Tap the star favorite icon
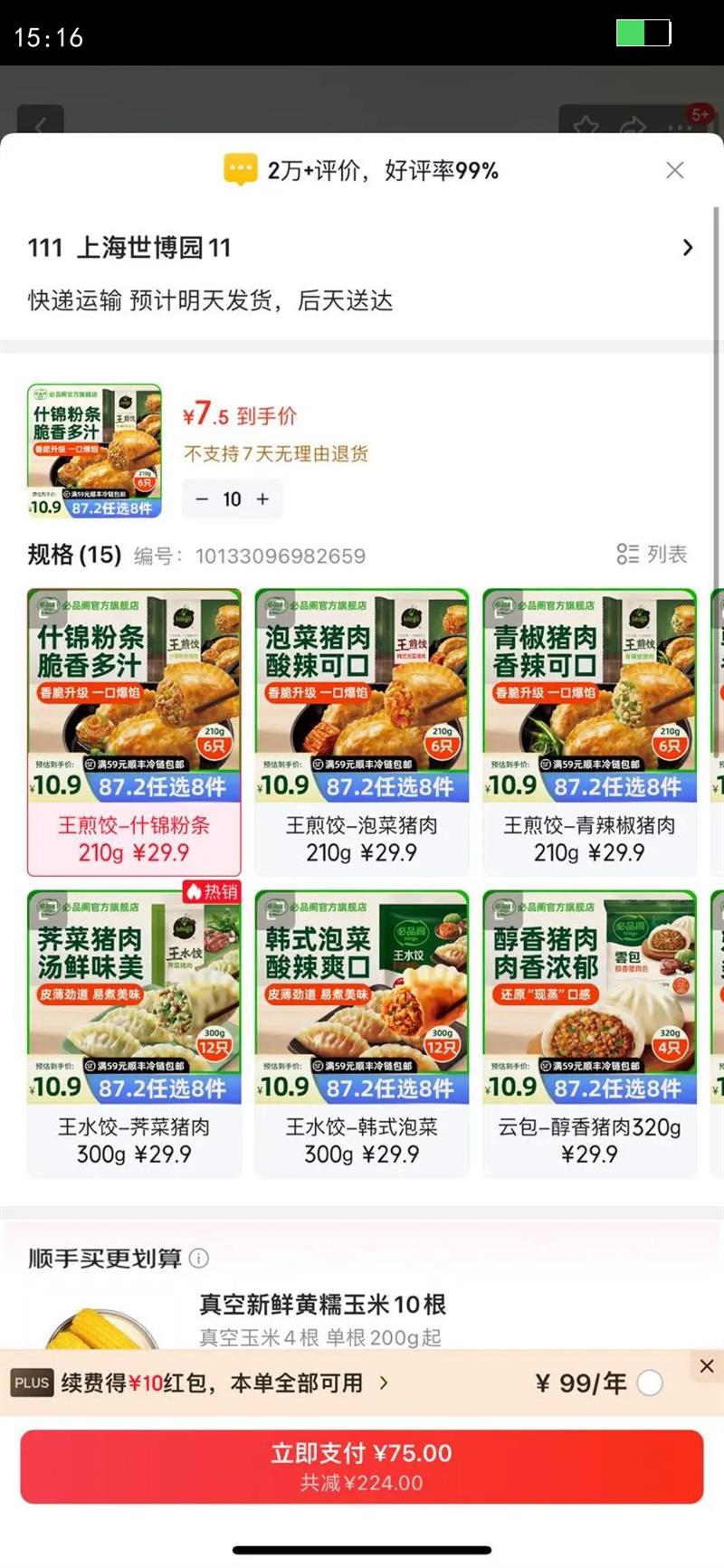The image size is (724, 1568). tap(586, 125)
